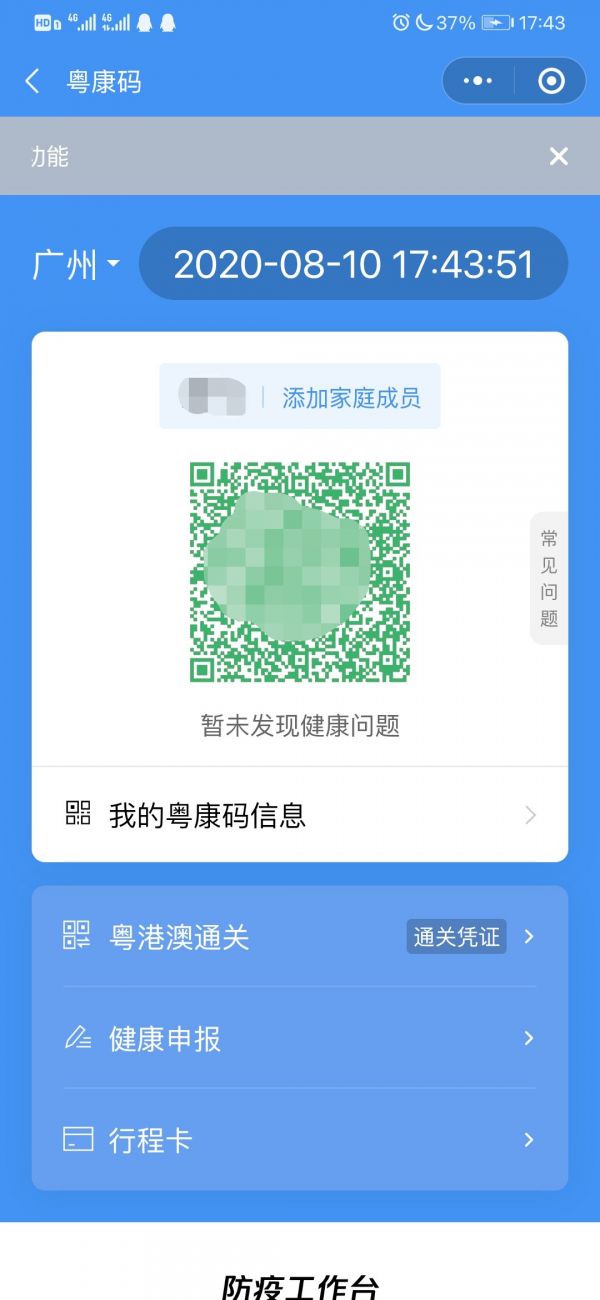
Task: Dismiss the gray banner with the X
Action: click(x=559, y=156)
